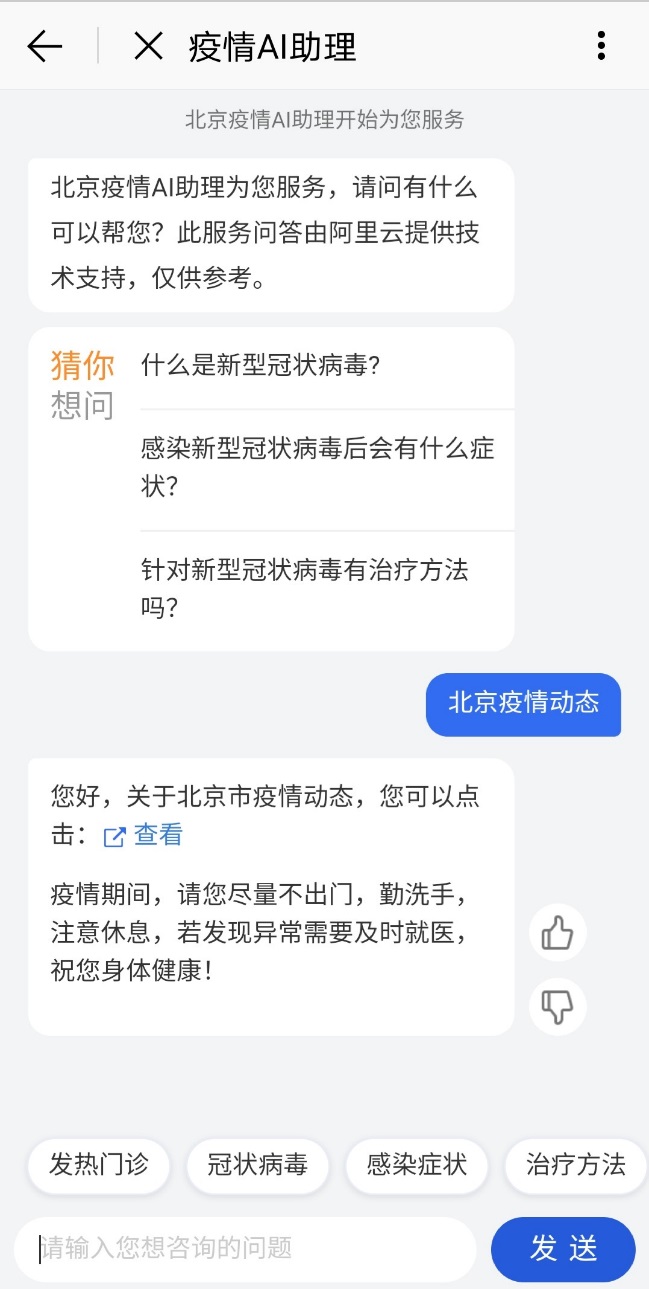
Task: Choose 针对新型冠状病毒有治疗方法吗? question
Action: (x=304, y=588)
